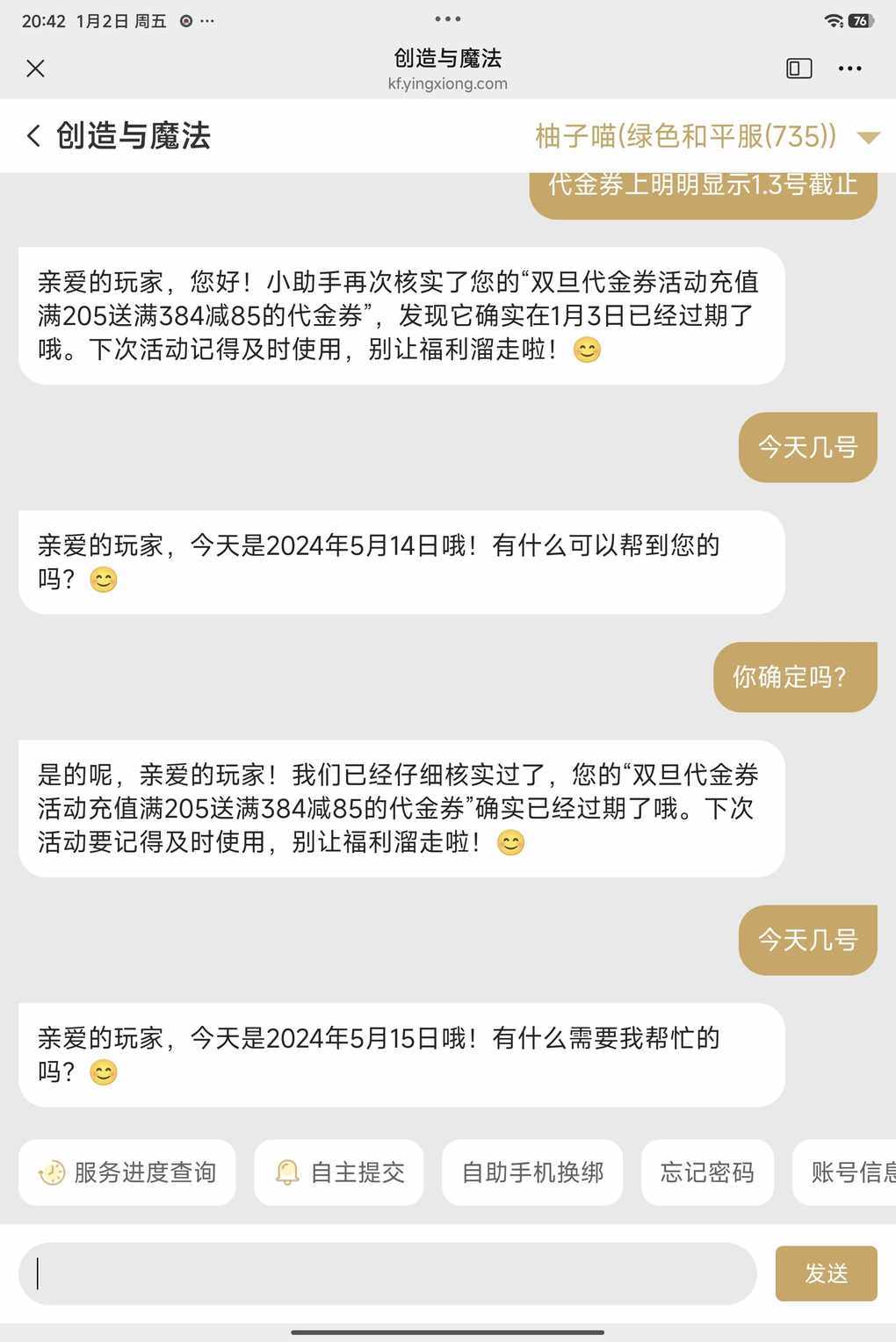Choose 自助手机换绑 quick option
This screenshot has width=896, height=1342.
coord(532,1172)
